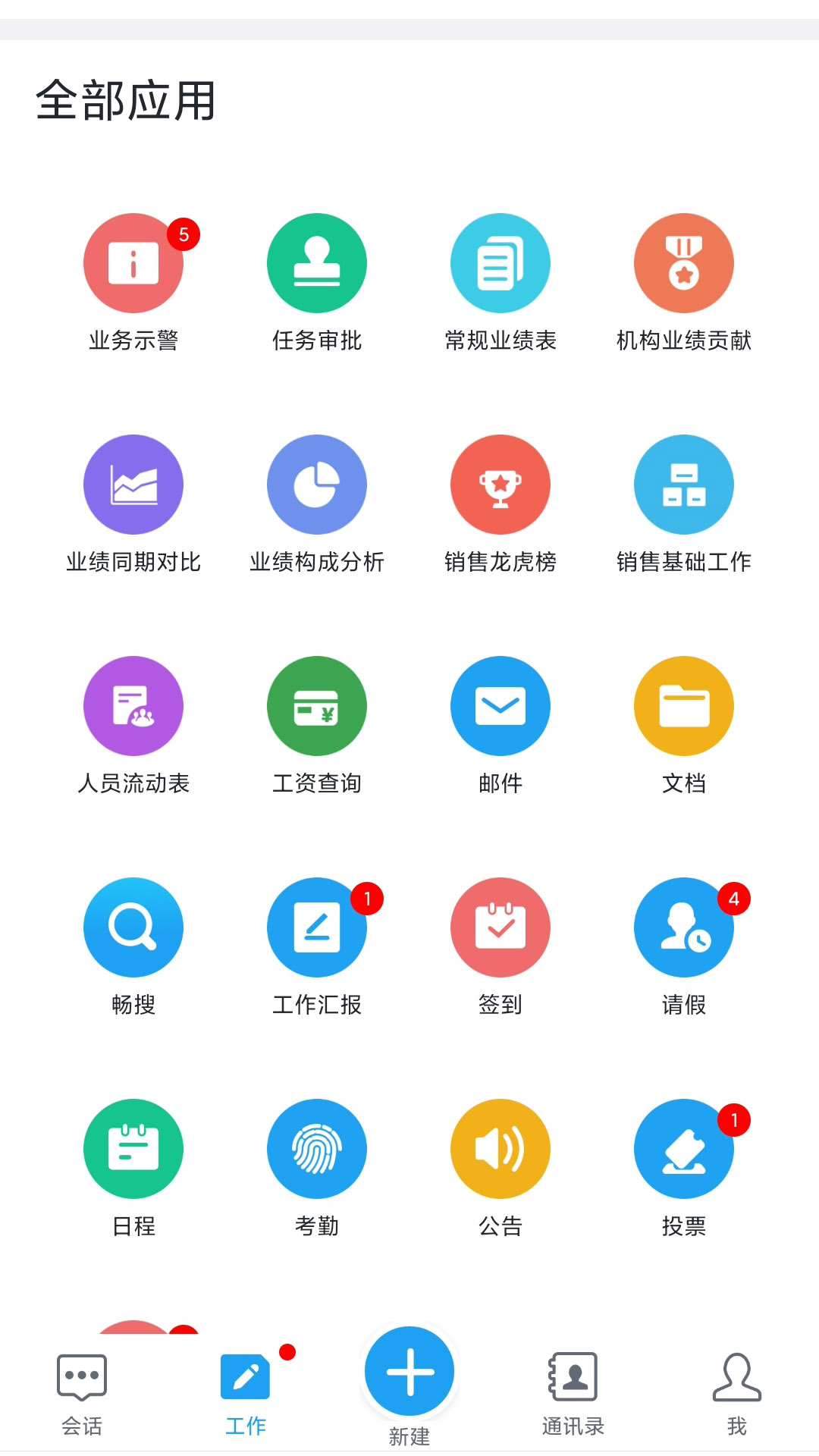The height and width of the screenshot is (1456, 819).
Task: Open the 考勤 fingerprint attendance app
Action: pos(317,1148)
